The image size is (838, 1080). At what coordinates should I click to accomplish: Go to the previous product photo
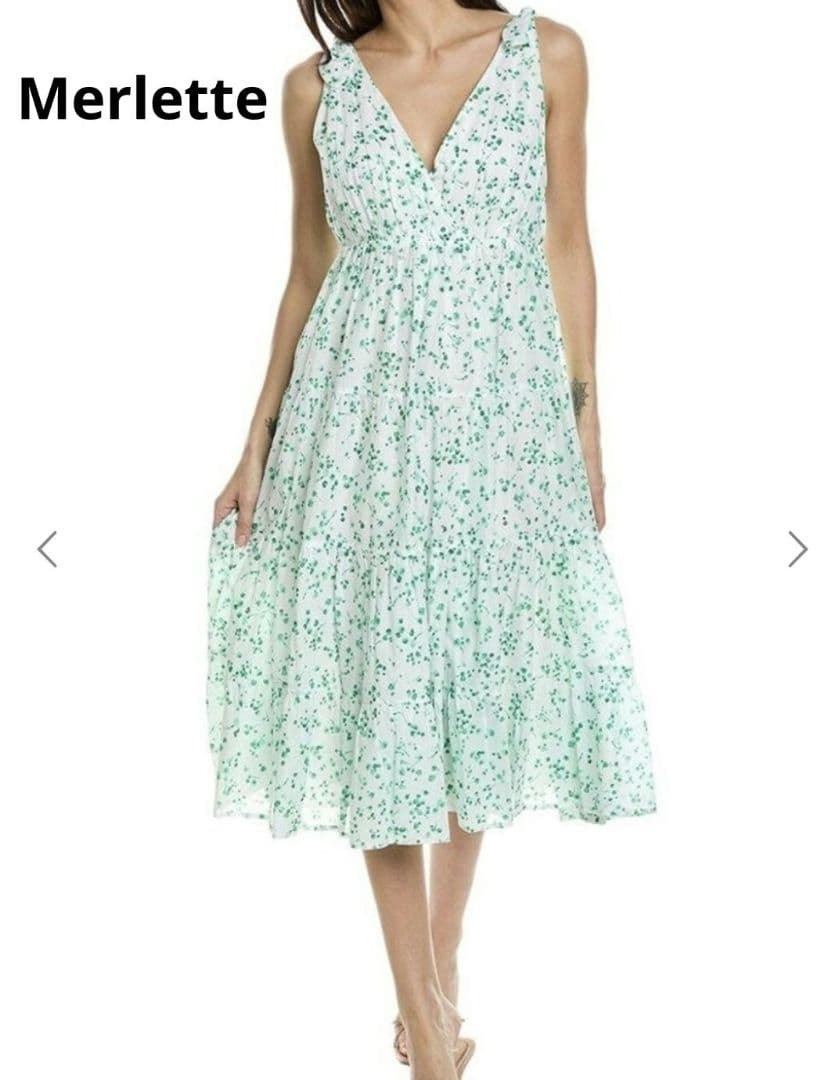tap(47, 549)
